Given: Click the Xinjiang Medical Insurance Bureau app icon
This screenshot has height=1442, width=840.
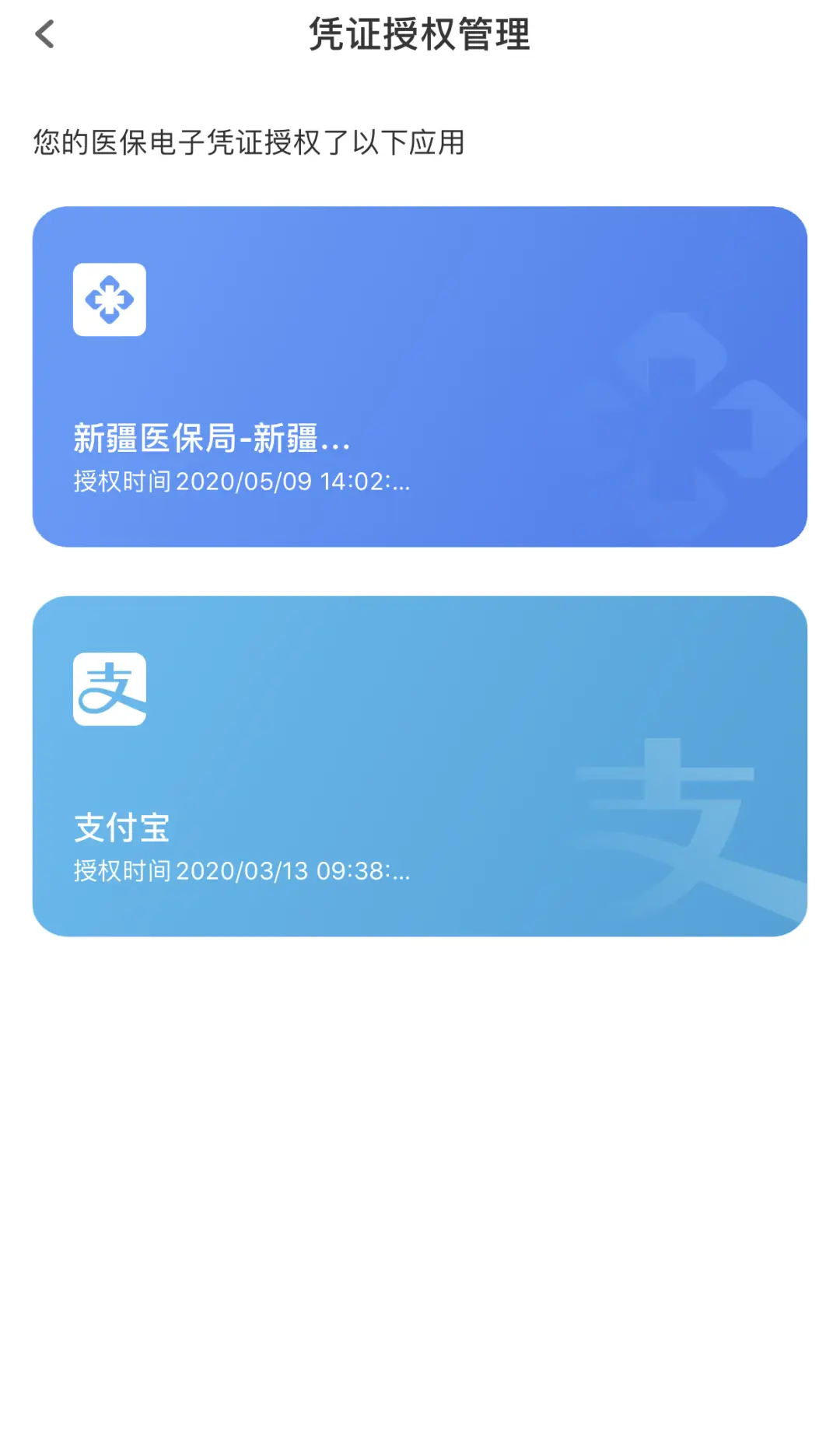Looking at the screenshot, I should coord(109,301).
